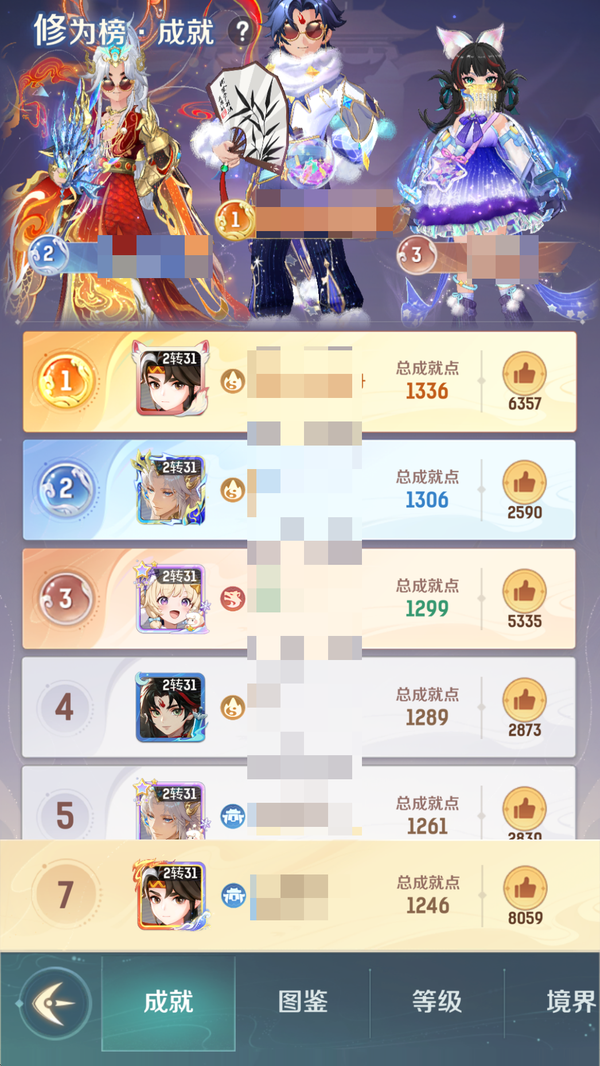
Task: Switch to the 成就 tab
Action: click(x=168, y=1002)
